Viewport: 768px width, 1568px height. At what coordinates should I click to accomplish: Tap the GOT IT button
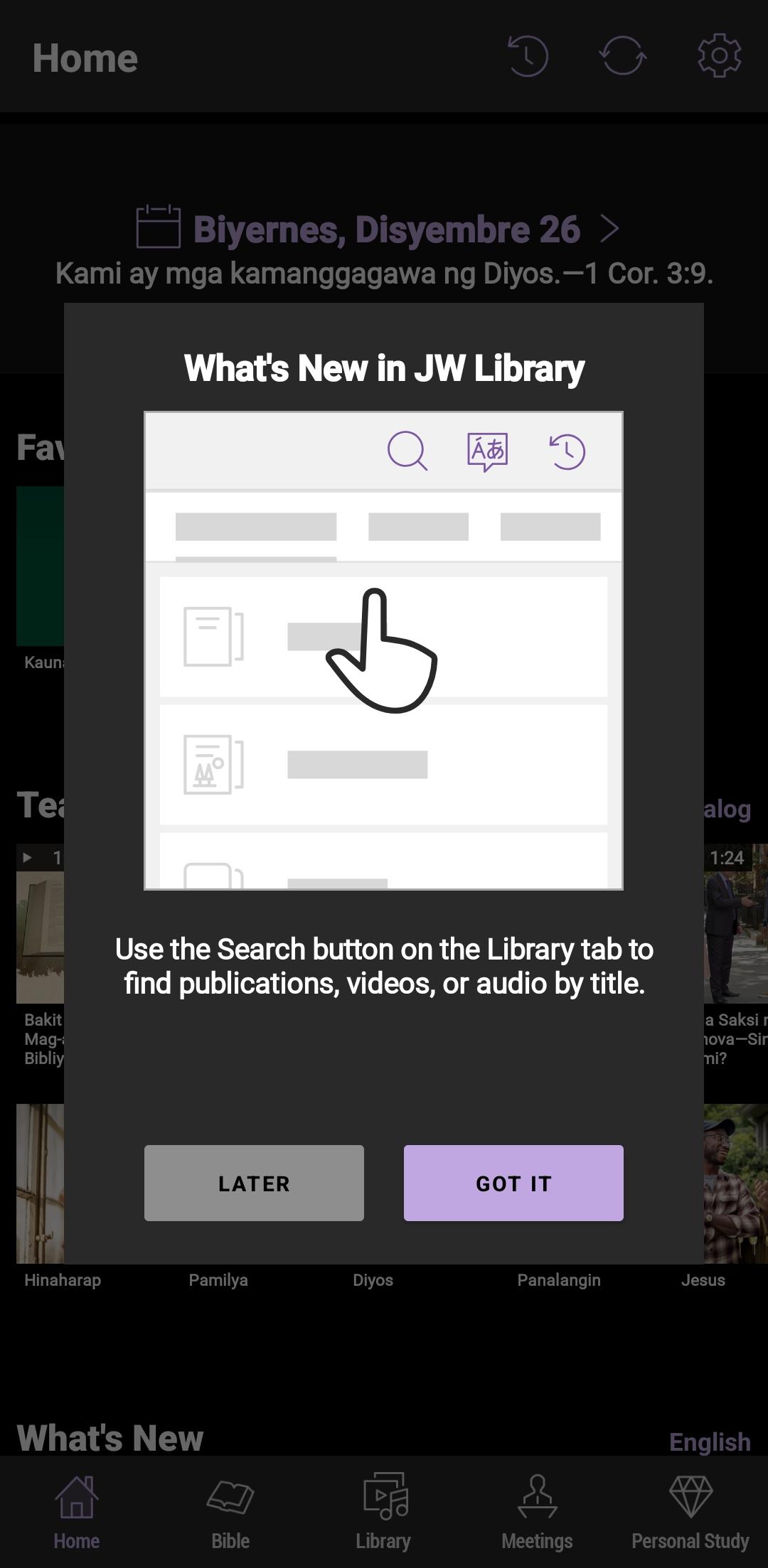pos(513,1183)
